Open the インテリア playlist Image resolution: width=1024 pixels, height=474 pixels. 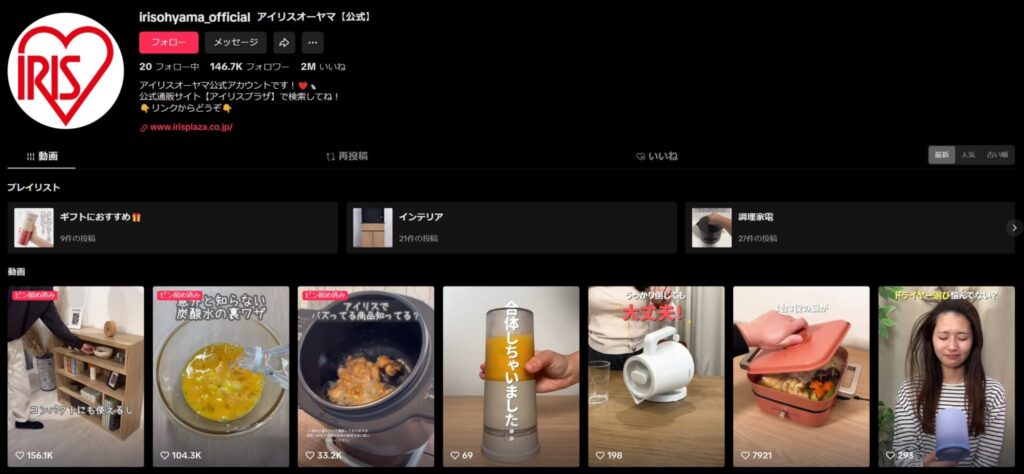pos(511,227)
